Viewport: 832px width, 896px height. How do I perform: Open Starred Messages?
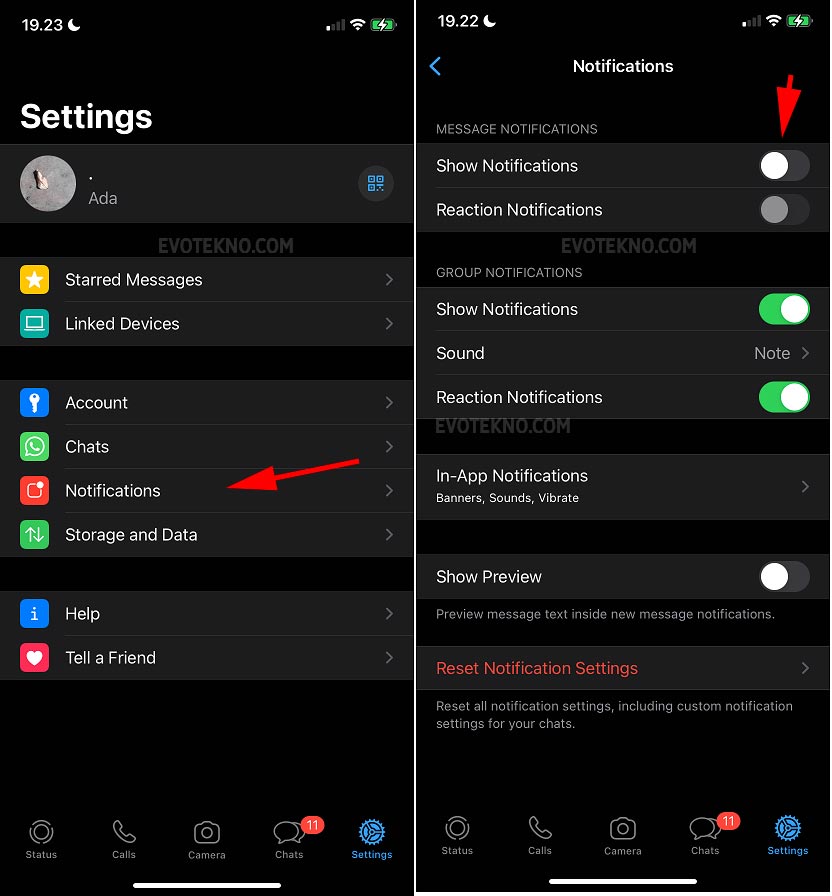tap(206, 280)
